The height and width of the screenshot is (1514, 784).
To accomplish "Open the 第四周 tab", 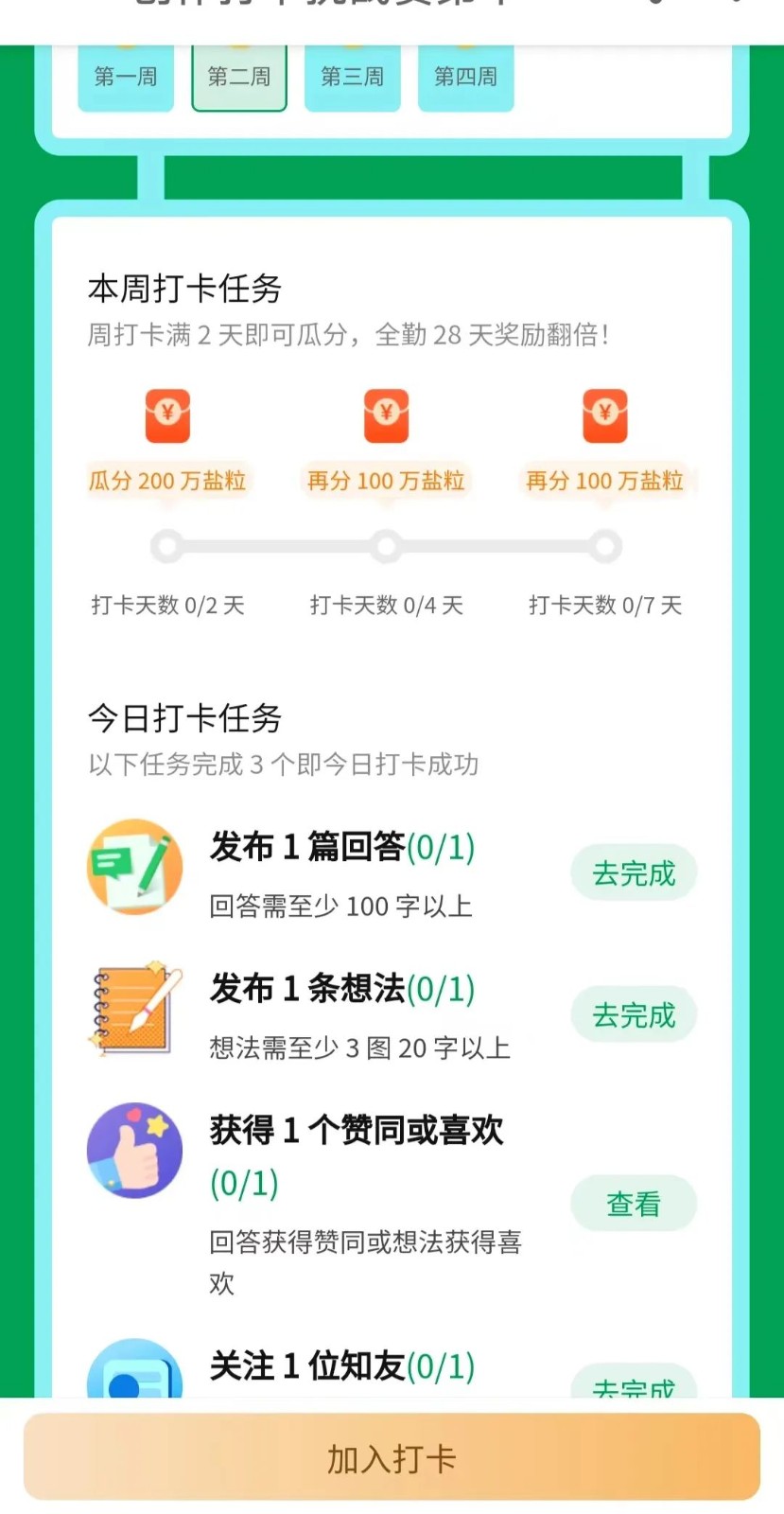I will click(x=465, y=76).
